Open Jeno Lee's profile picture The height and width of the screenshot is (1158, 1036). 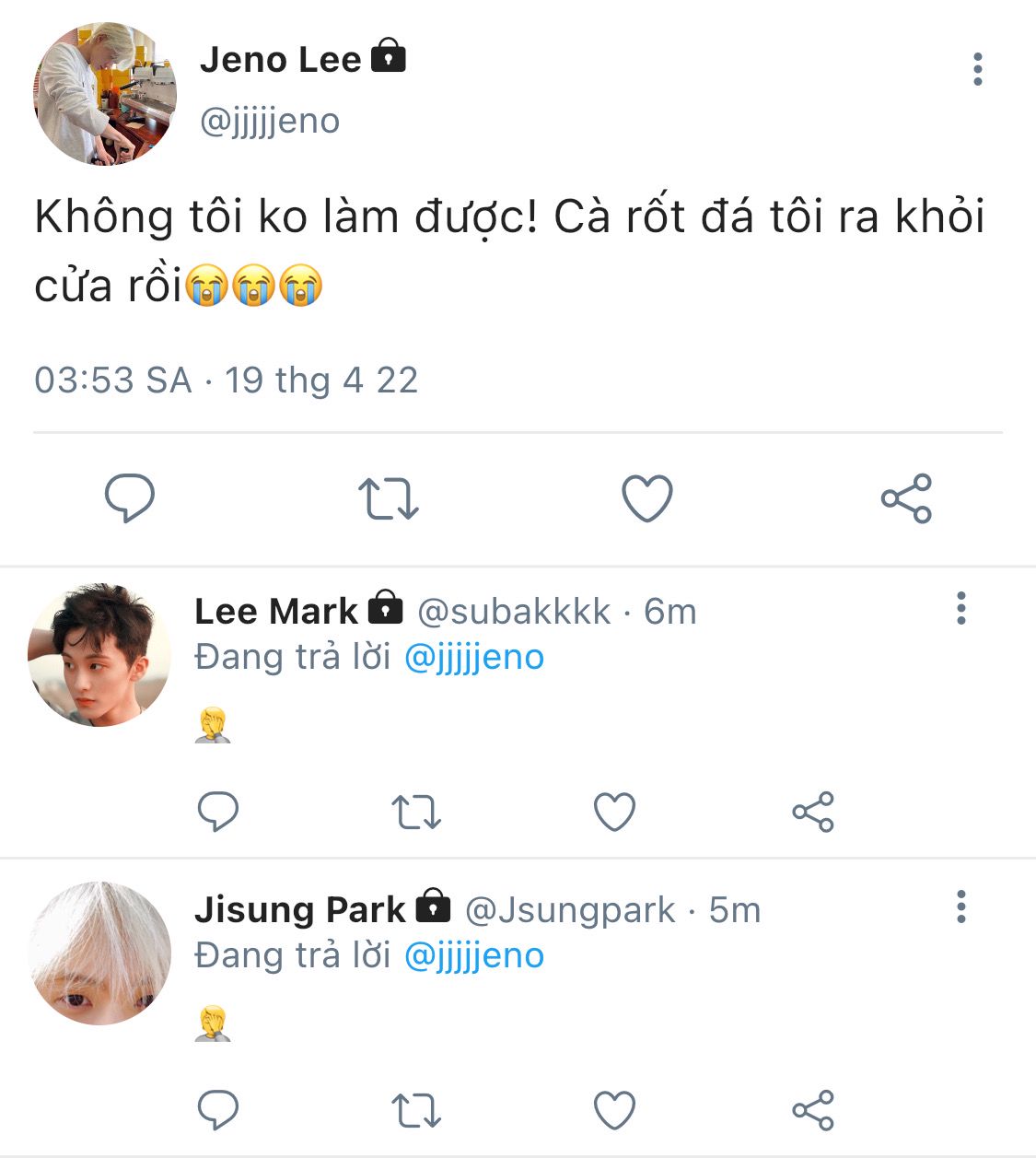[105, 94]
